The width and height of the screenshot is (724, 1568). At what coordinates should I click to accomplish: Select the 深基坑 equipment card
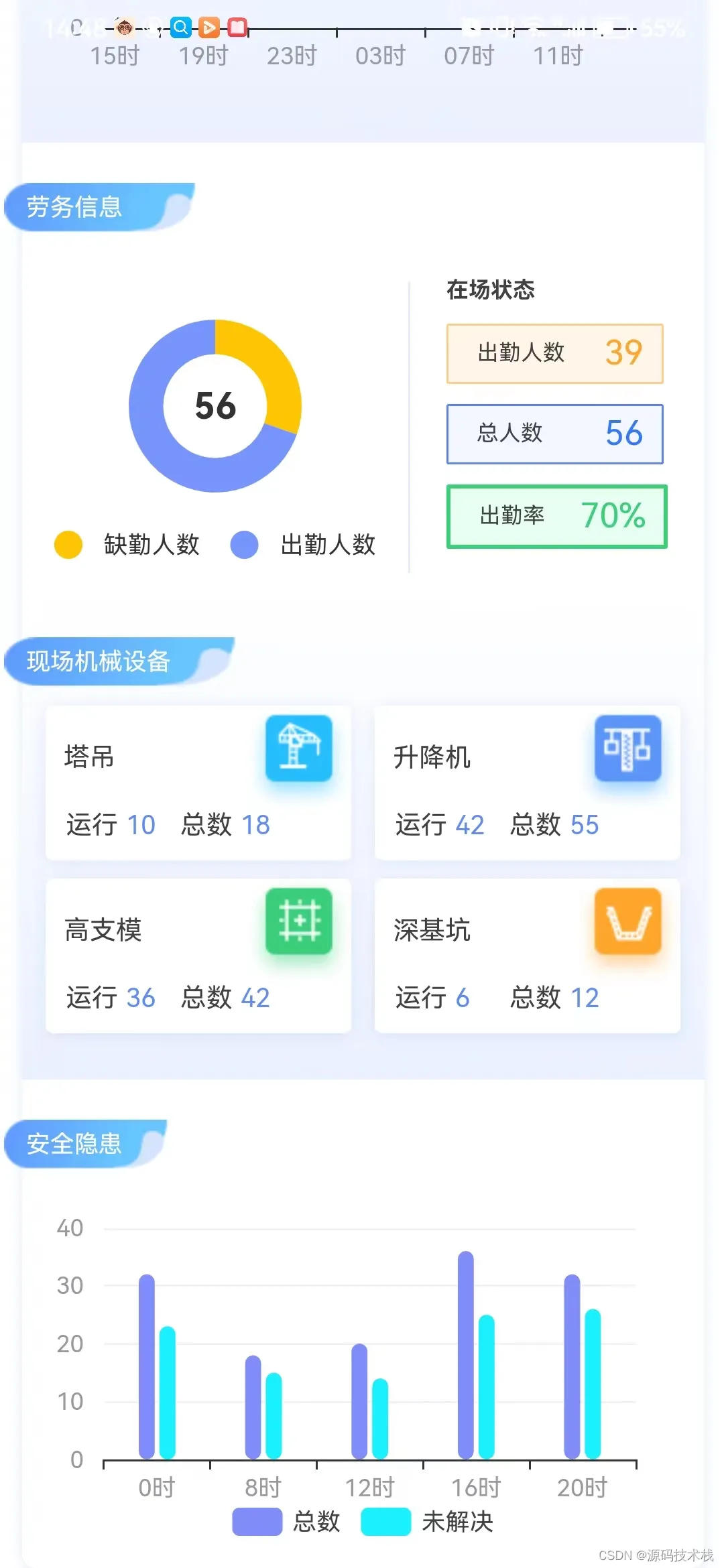pyautogui.click(x=527, y=956)
